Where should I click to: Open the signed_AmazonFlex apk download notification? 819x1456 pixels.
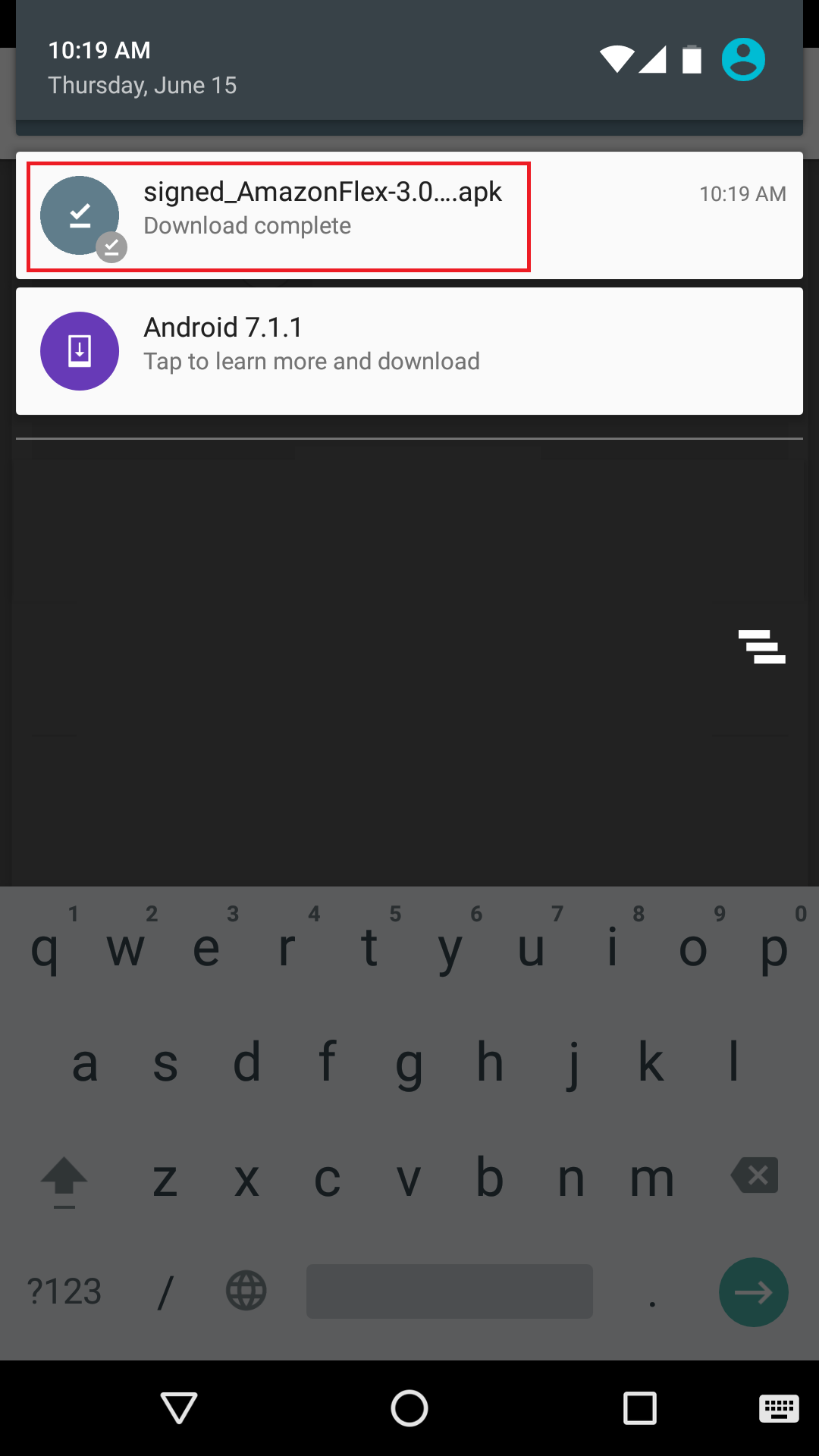[409, 215]
